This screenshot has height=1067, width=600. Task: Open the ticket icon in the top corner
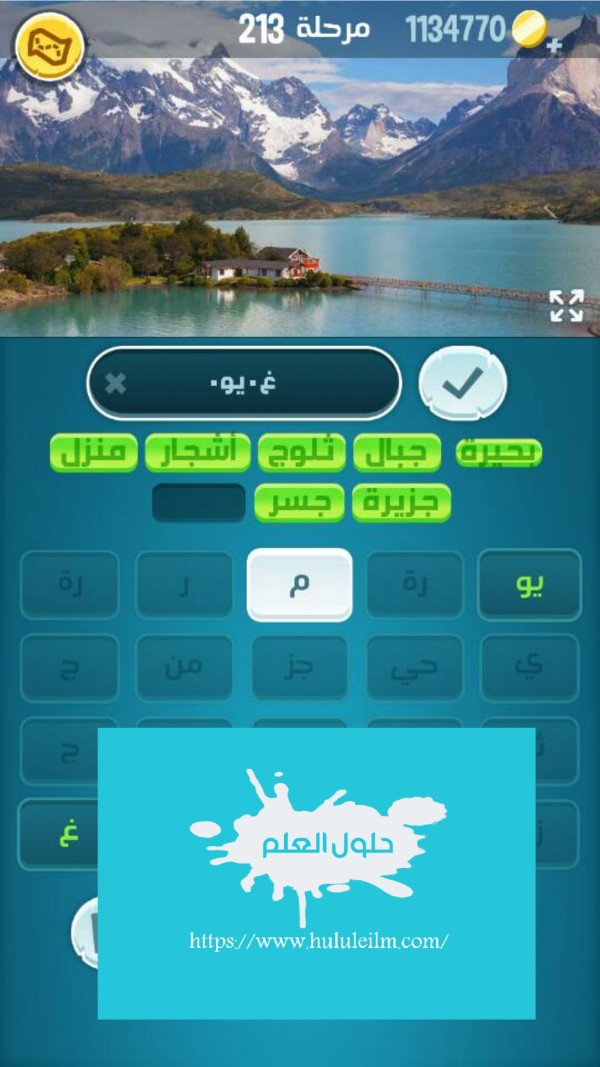pos(48,46)
